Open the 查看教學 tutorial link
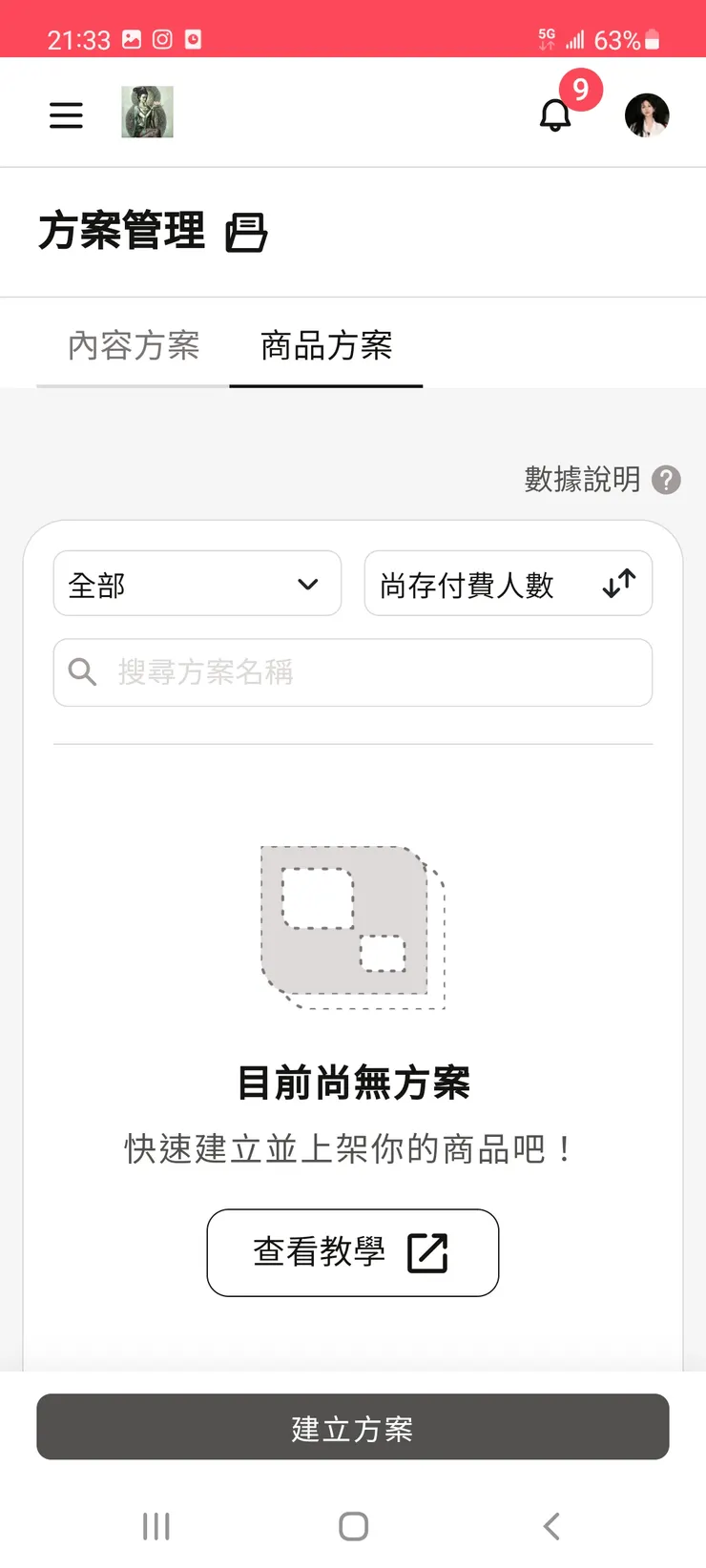Screen dimensions: 706x1568 point(353,1253)
